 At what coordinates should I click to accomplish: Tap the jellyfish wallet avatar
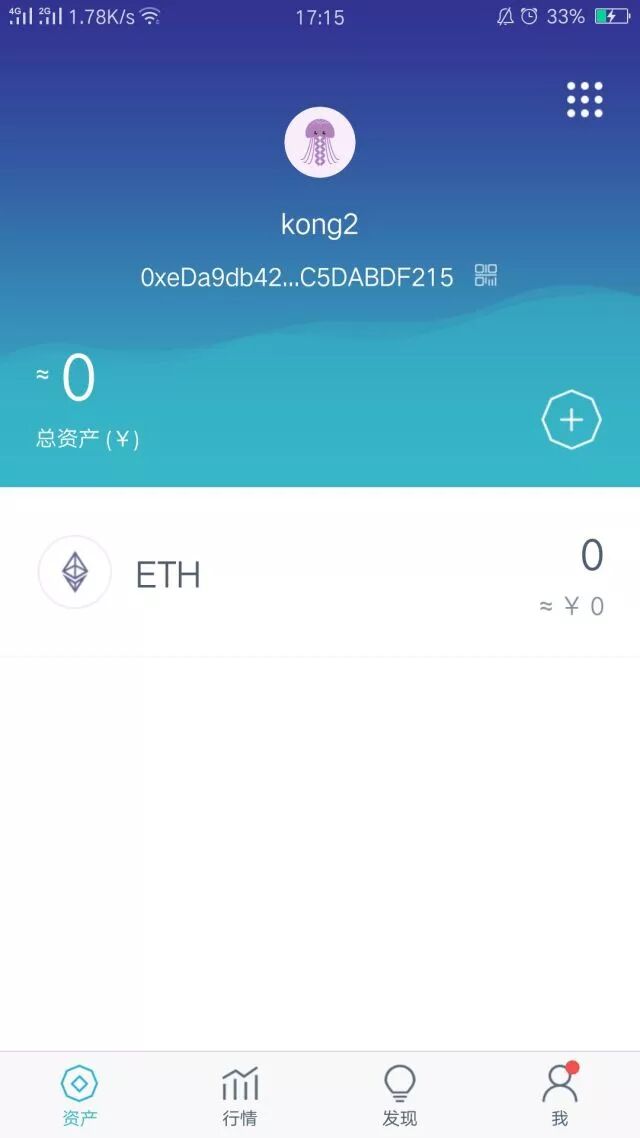320,142
